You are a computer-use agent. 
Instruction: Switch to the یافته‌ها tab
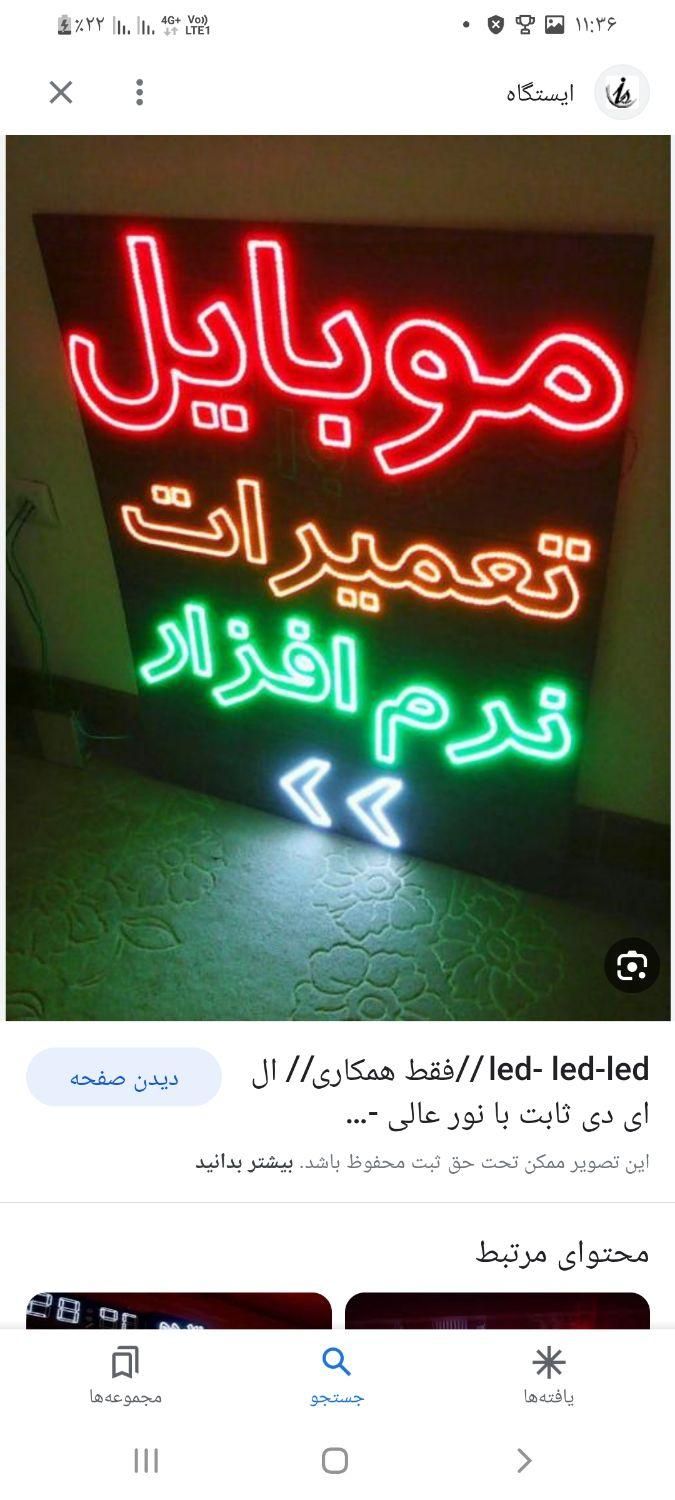(x=548, y=1375)
